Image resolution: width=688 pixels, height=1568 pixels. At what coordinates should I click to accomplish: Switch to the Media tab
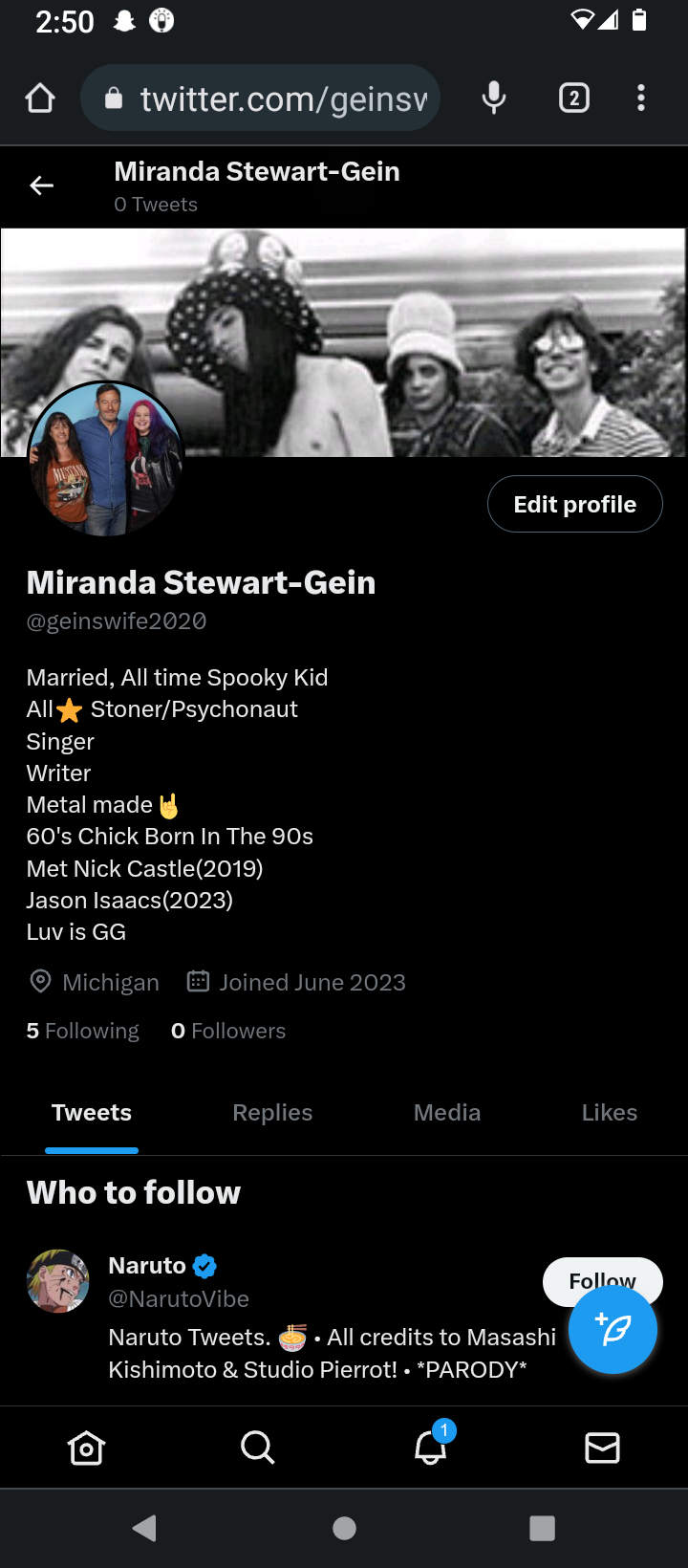pos(446,1113)
